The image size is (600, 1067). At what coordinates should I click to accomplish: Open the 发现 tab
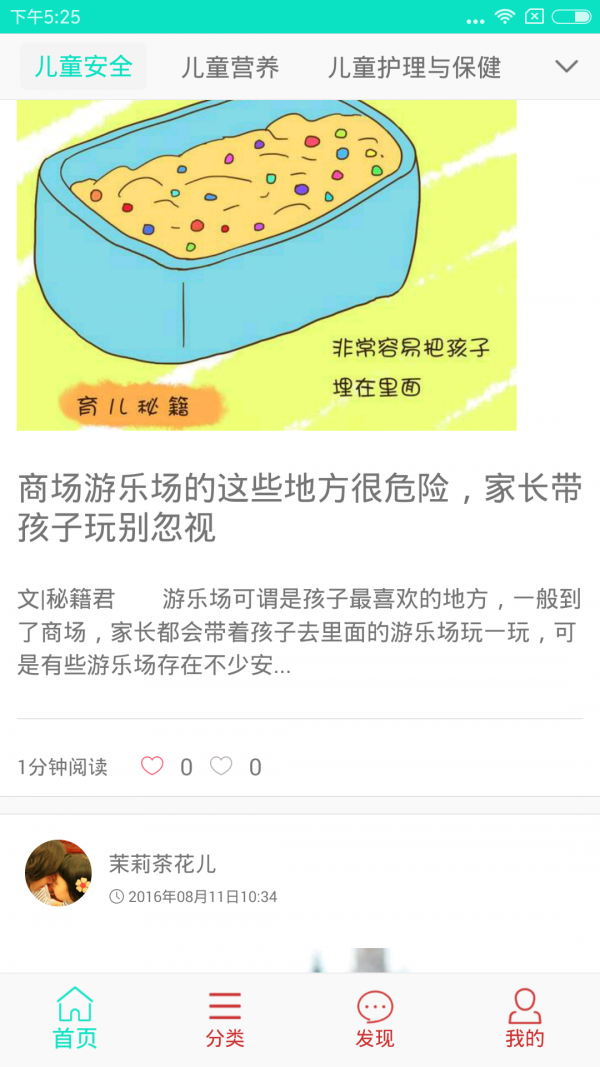375,1019
